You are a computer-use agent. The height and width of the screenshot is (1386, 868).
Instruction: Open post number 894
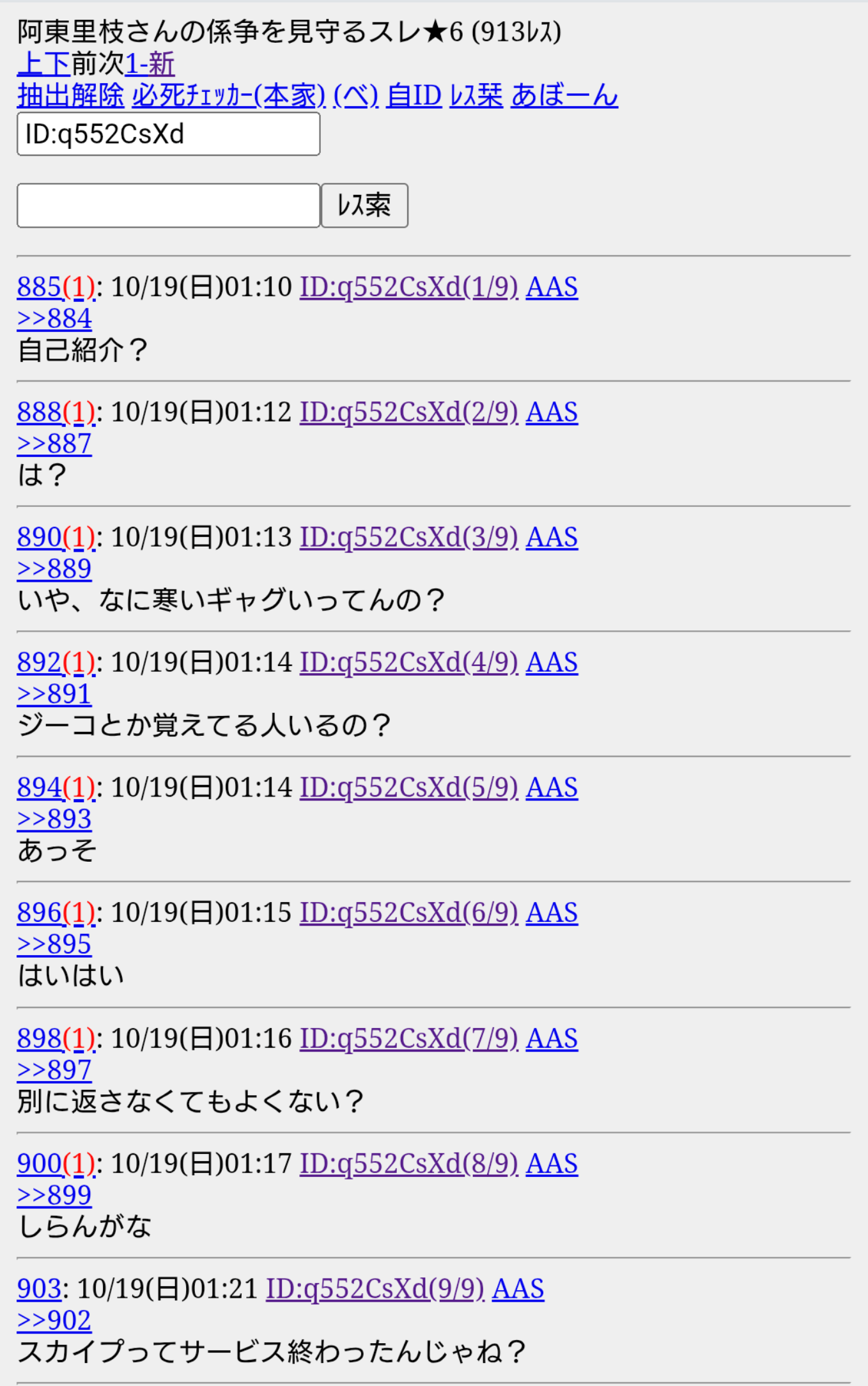[38, 788]
